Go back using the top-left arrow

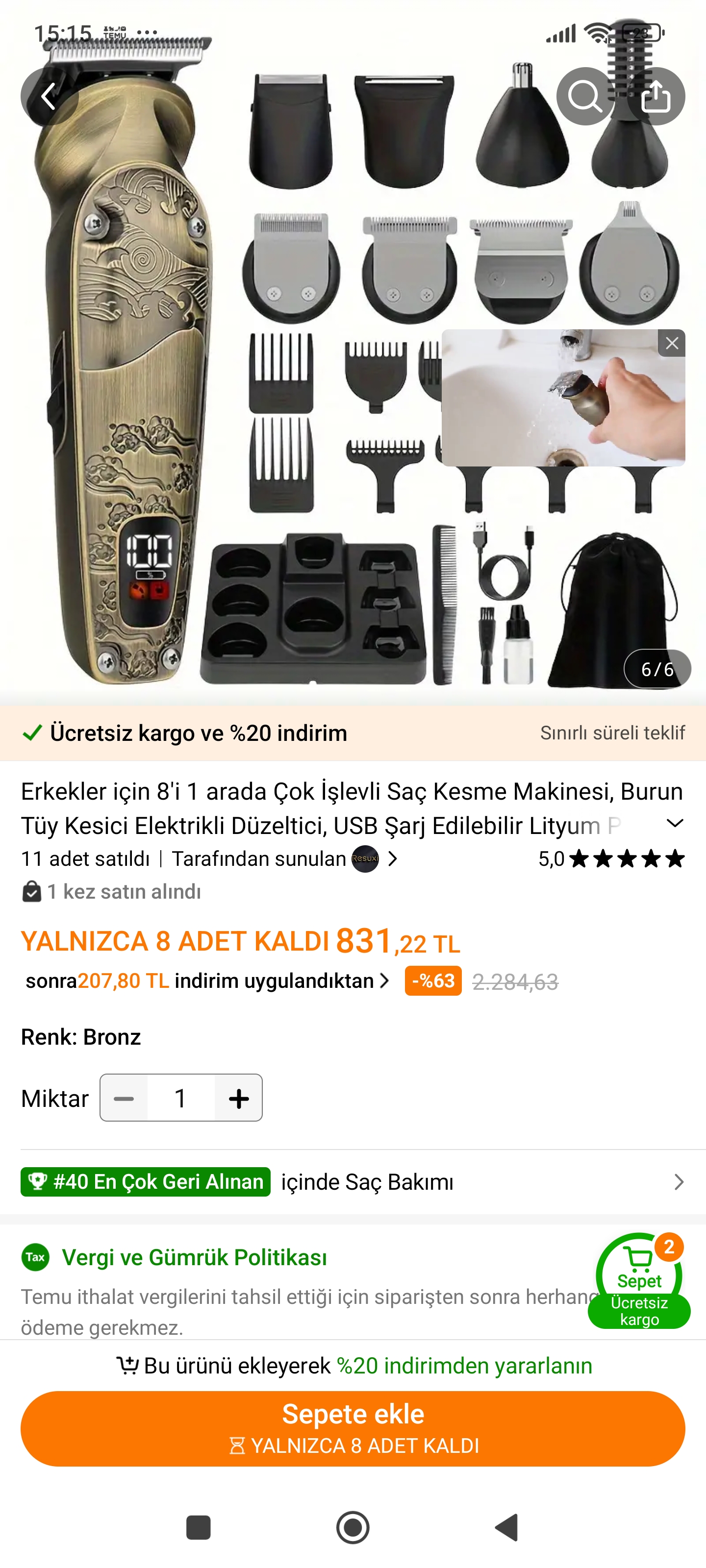(49, 96)
